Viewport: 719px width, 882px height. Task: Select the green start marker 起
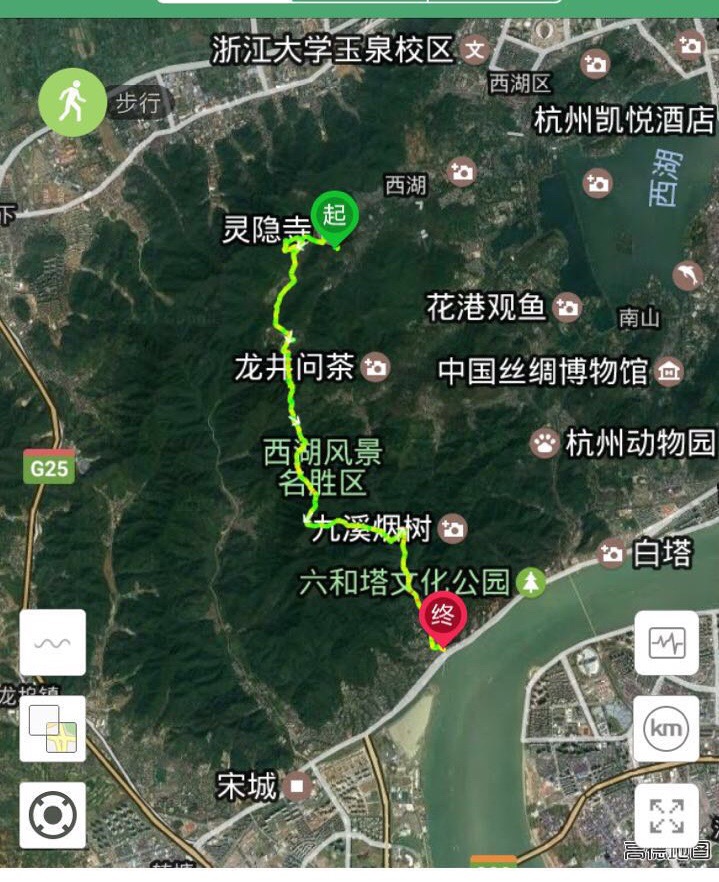pyautogui.click(x=335, y=215)
